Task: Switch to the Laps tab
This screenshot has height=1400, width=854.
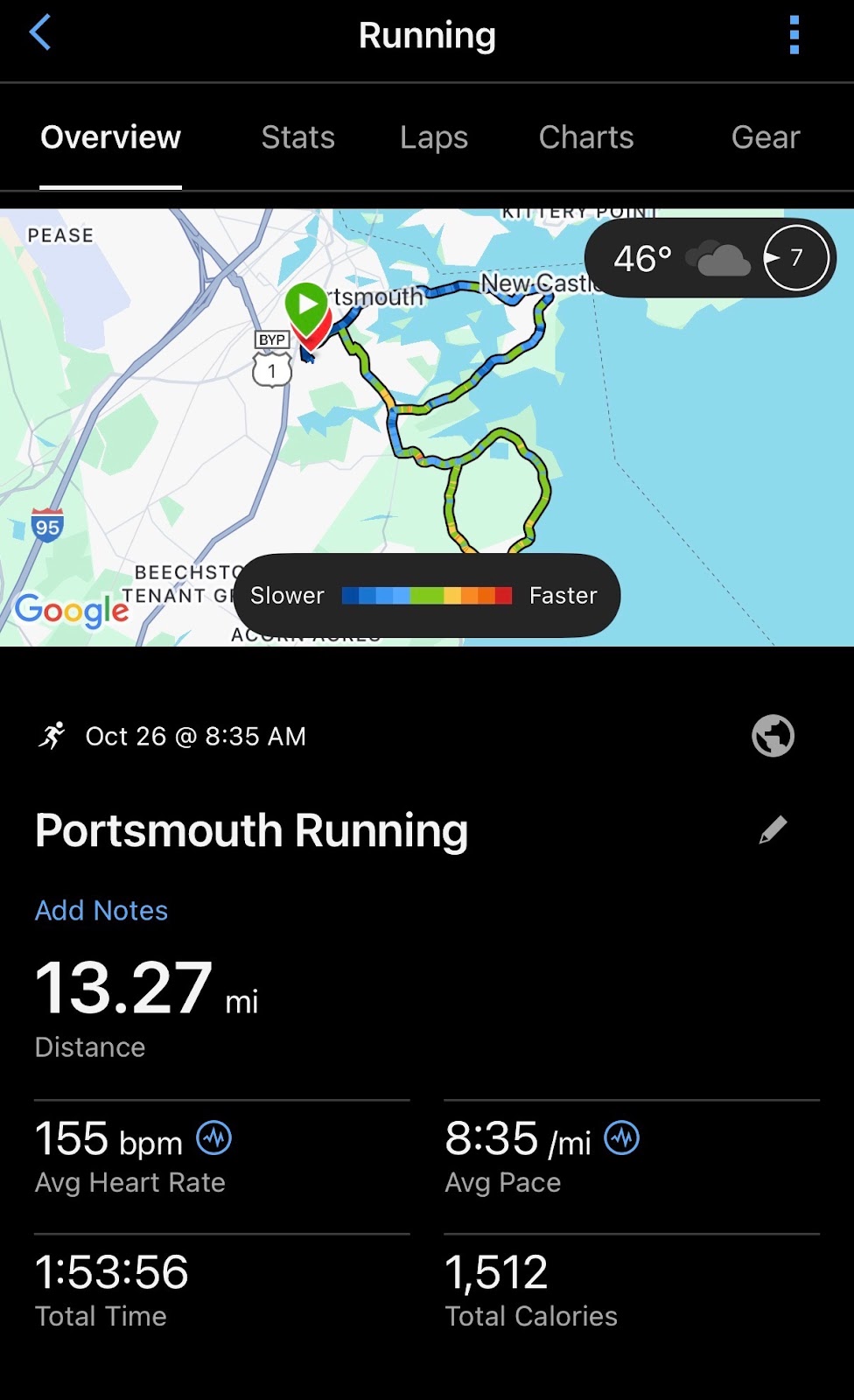Action: point(434,137)
